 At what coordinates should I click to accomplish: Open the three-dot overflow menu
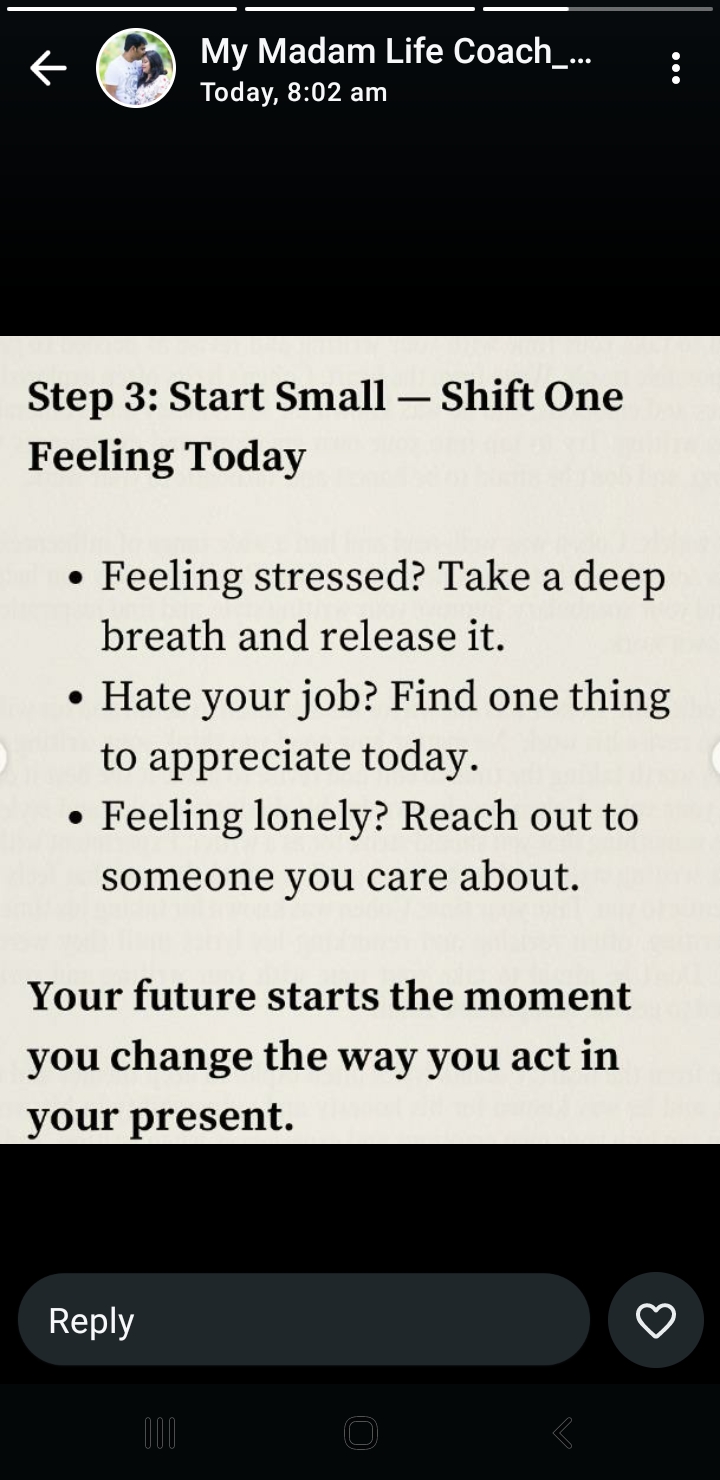[676, 68]
